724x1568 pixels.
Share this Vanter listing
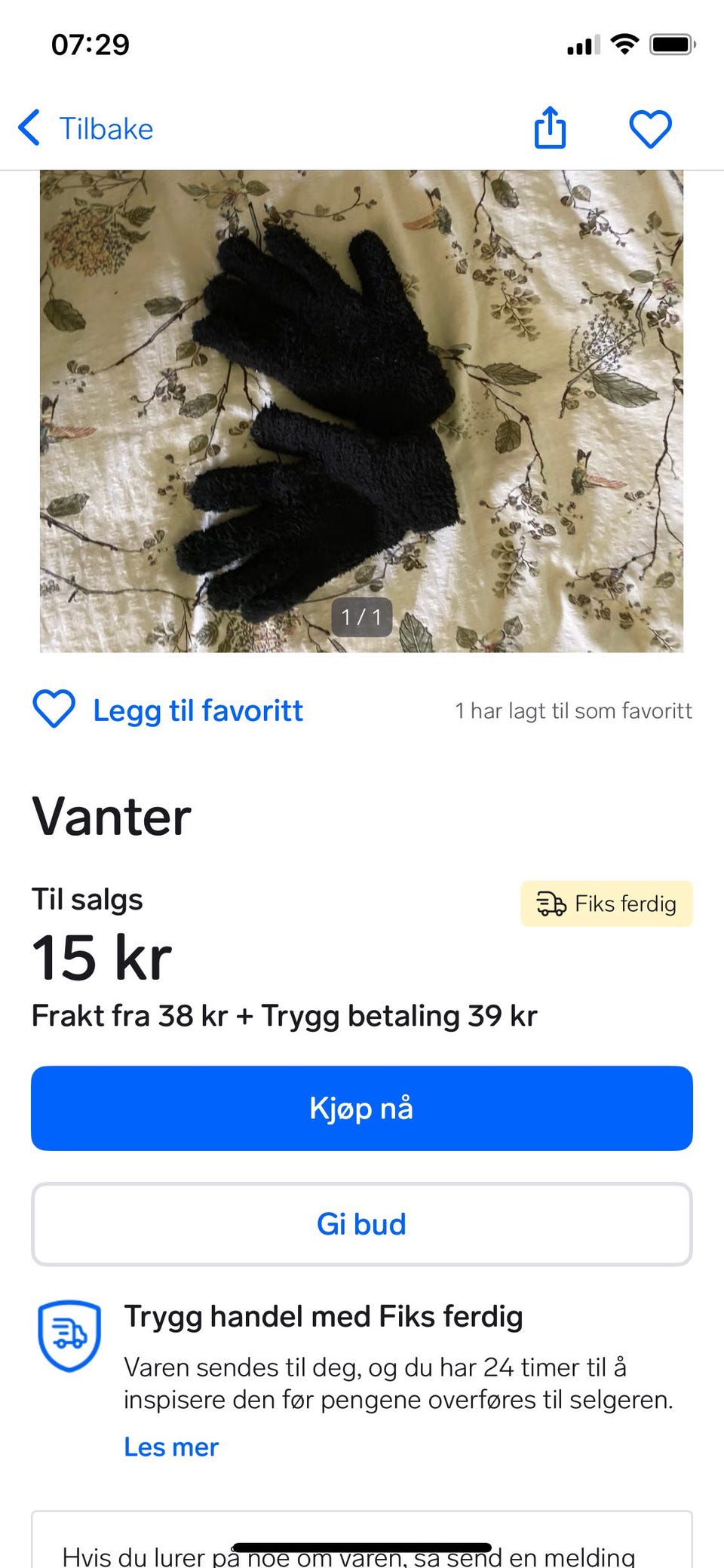click(550, 127)
